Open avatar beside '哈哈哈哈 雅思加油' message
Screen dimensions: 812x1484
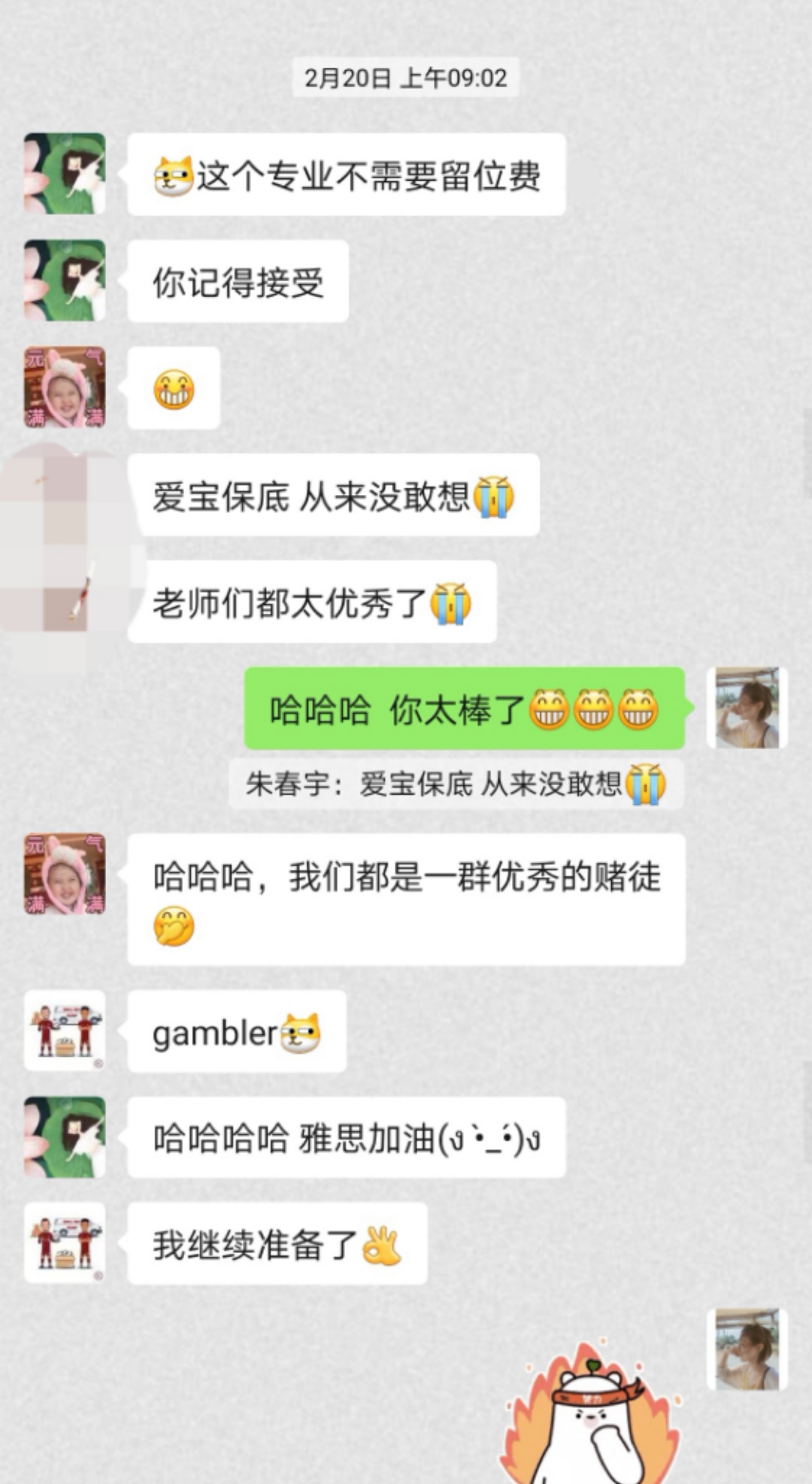(65, 1137)
